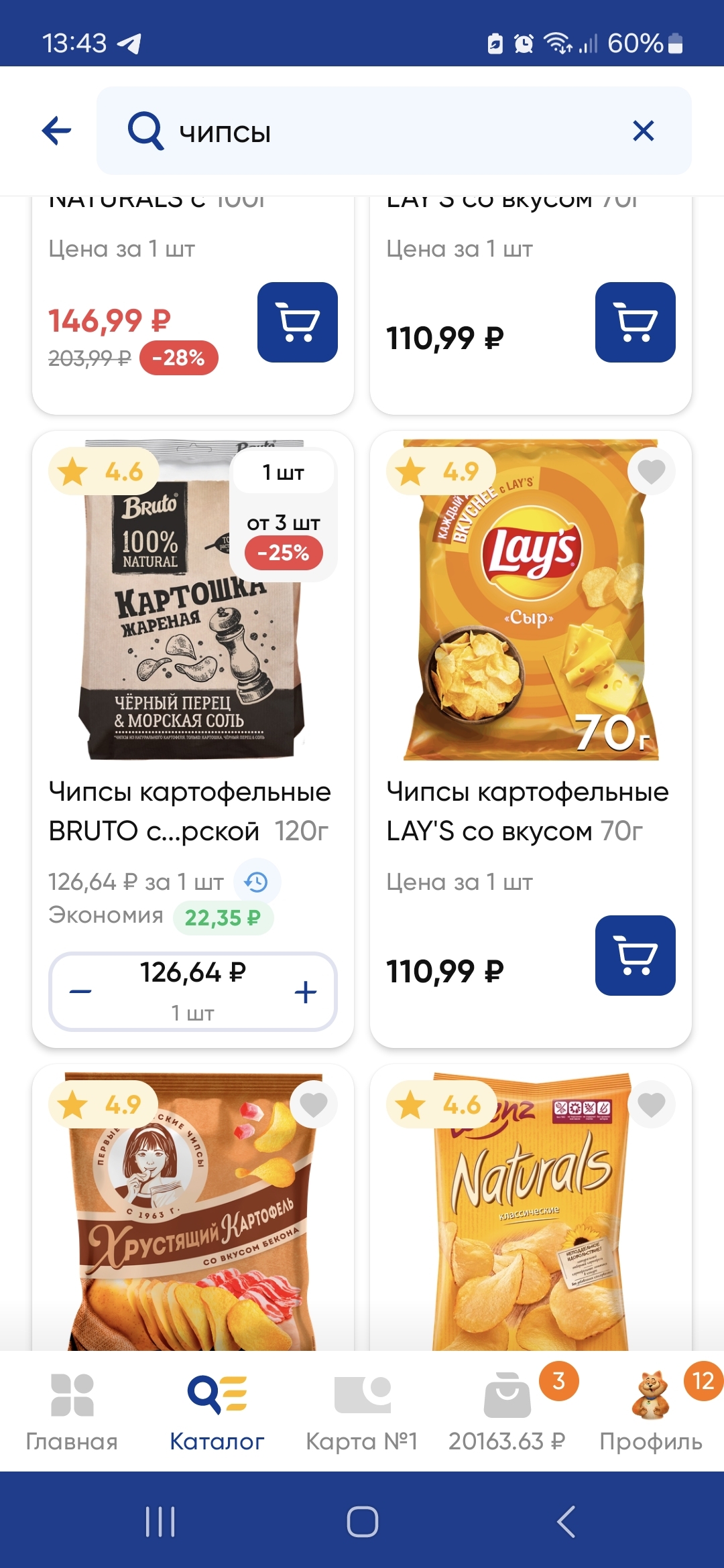Add the 146,99 ₽ chips to cart
This screenshot has height=1568, width=724.
pos(297,322)
